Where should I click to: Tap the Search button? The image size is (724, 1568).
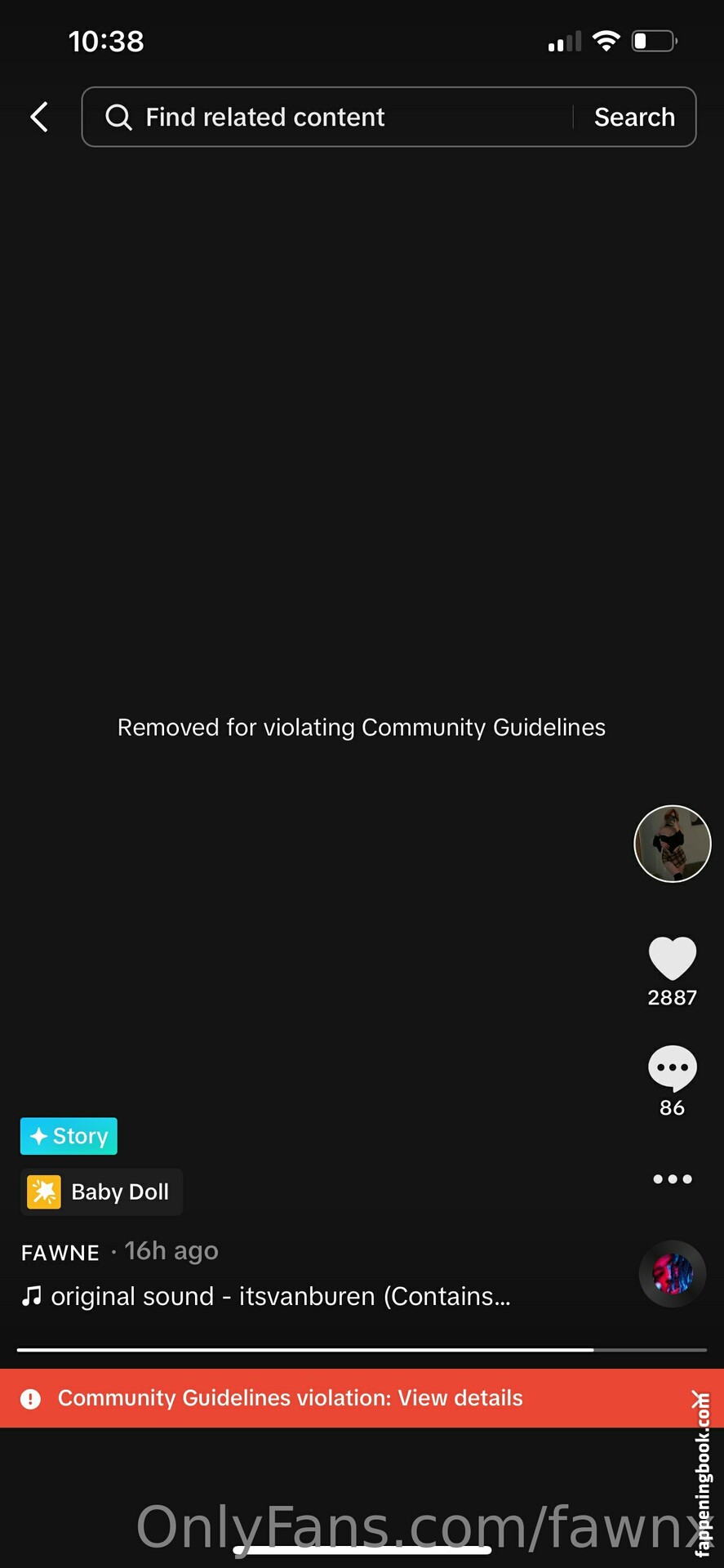(x=634, y=117)
